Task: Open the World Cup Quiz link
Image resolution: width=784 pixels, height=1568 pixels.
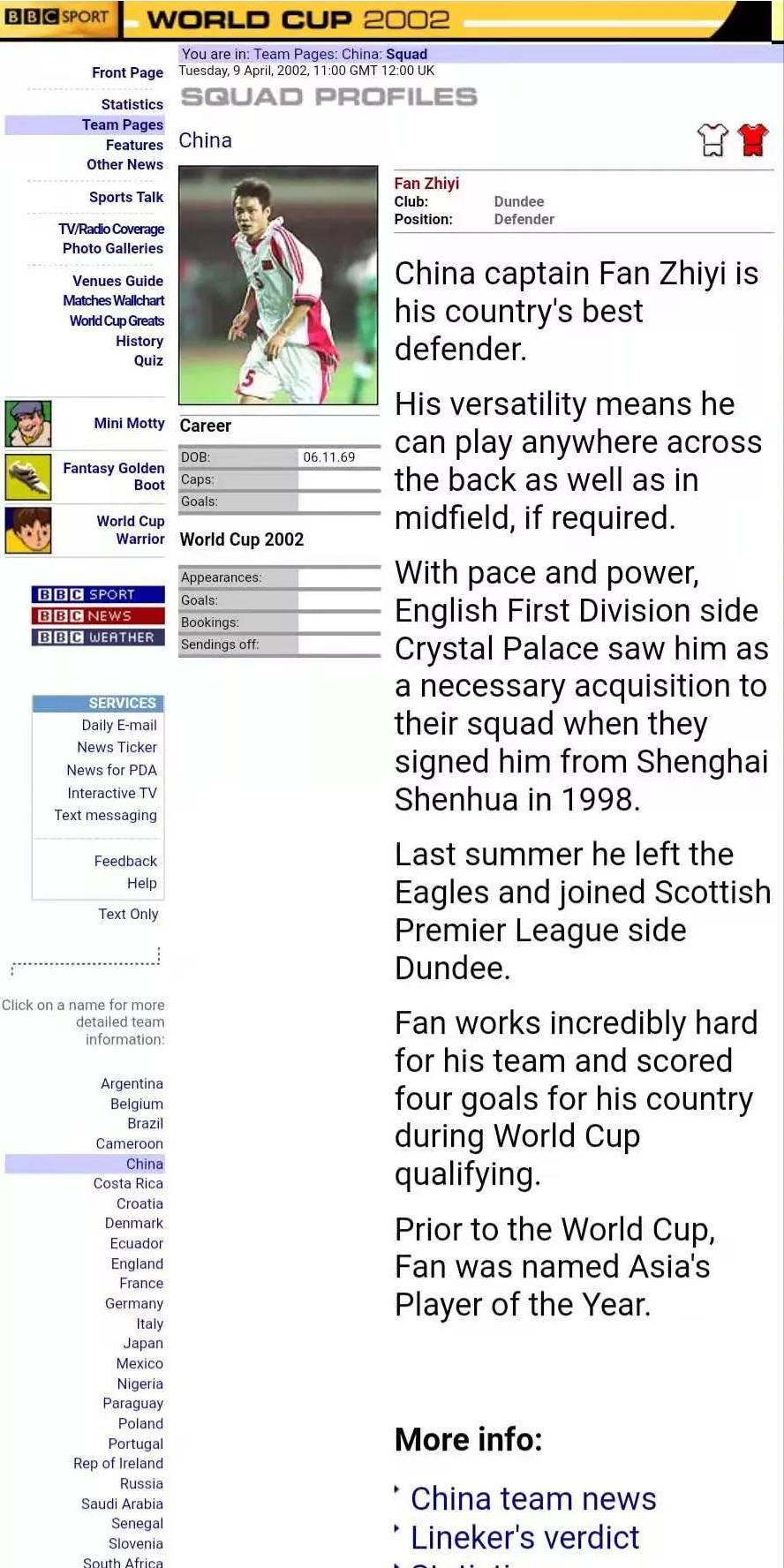Action: pos(148,360)
